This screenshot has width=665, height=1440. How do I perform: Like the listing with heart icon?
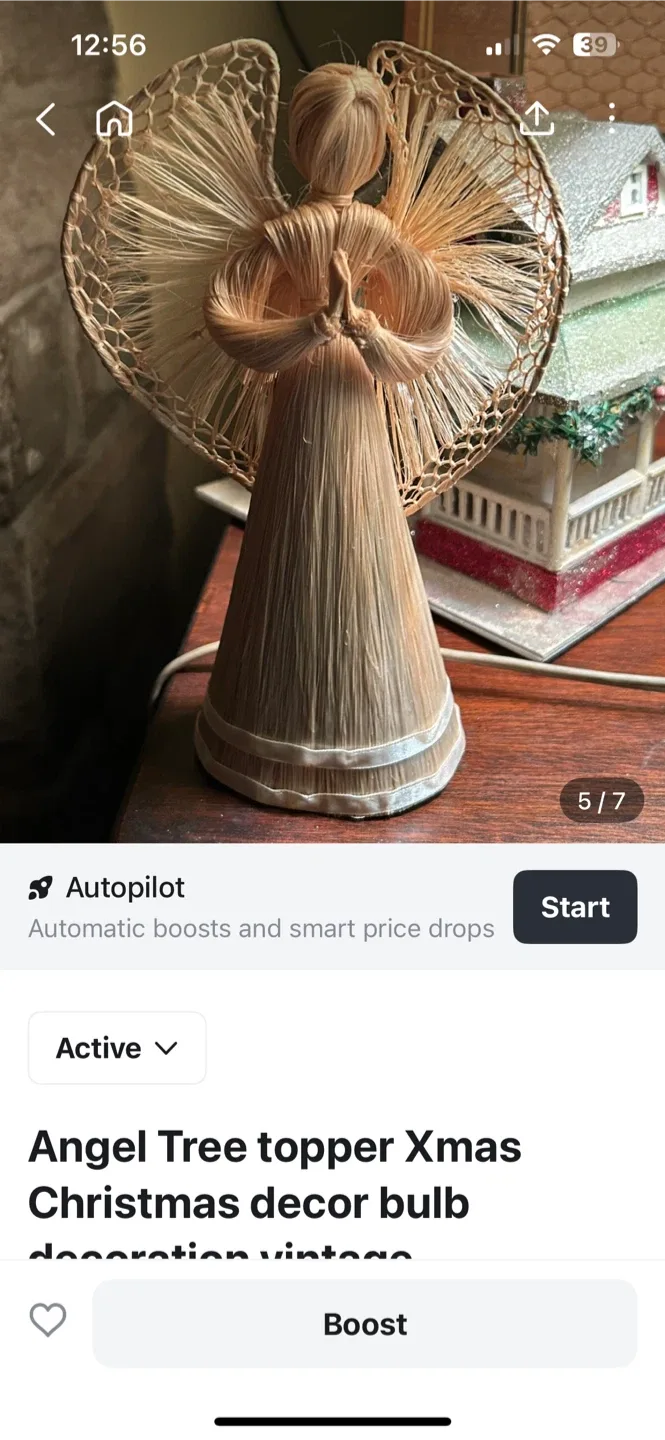(48, 1320)
